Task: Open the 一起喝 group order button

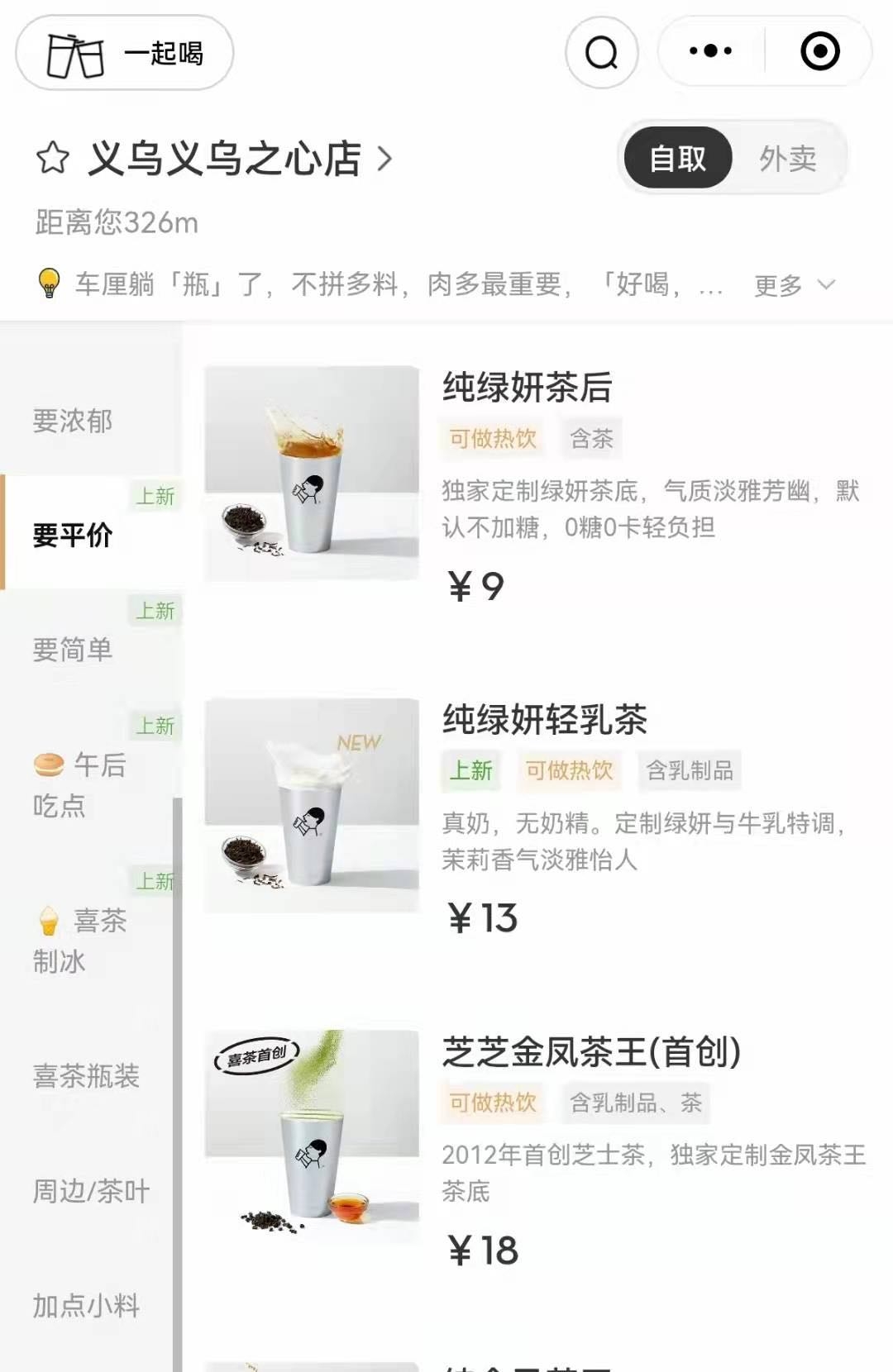Action: point(125,54)
